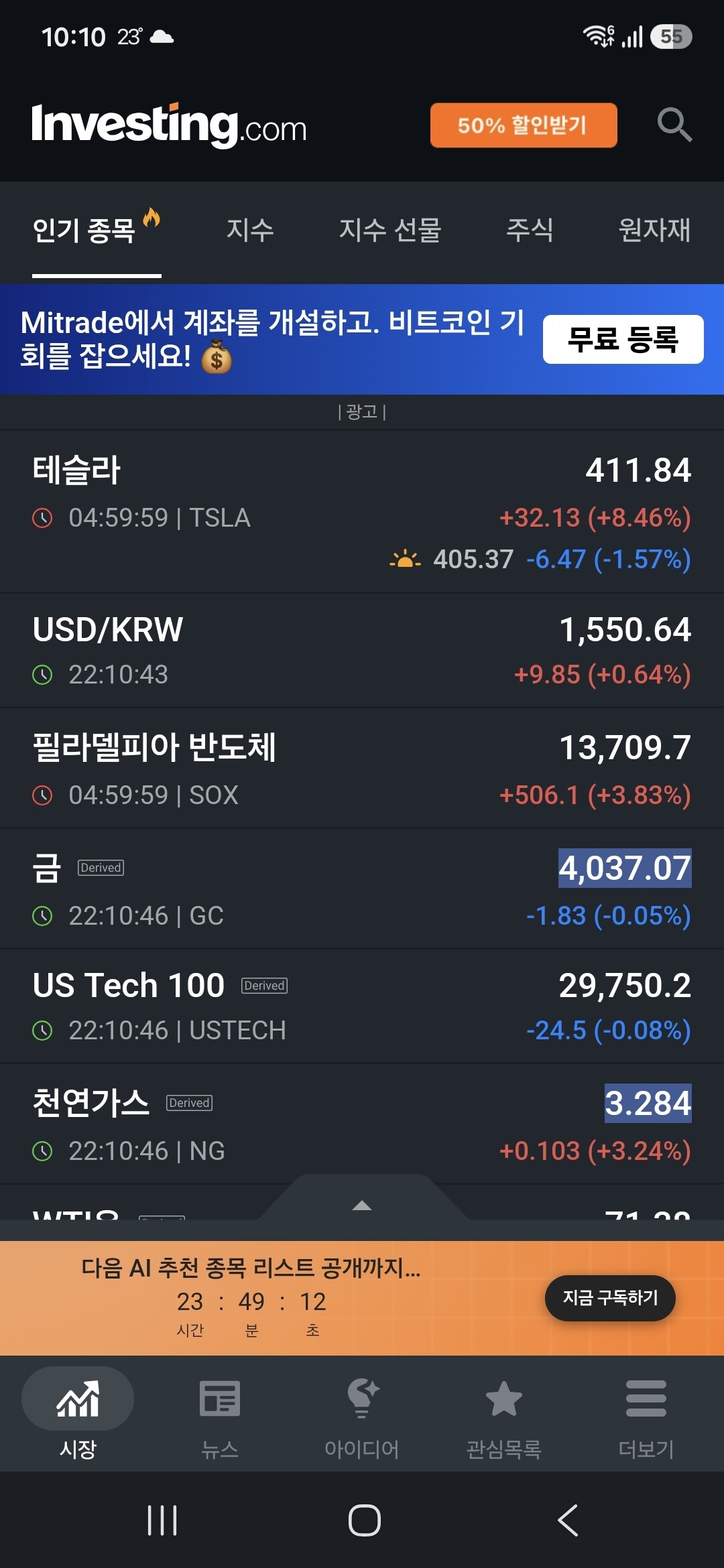Open the search magnifier icon
Screen dimensions: 724x1568
pyautogui.click(x=674, y=125)
